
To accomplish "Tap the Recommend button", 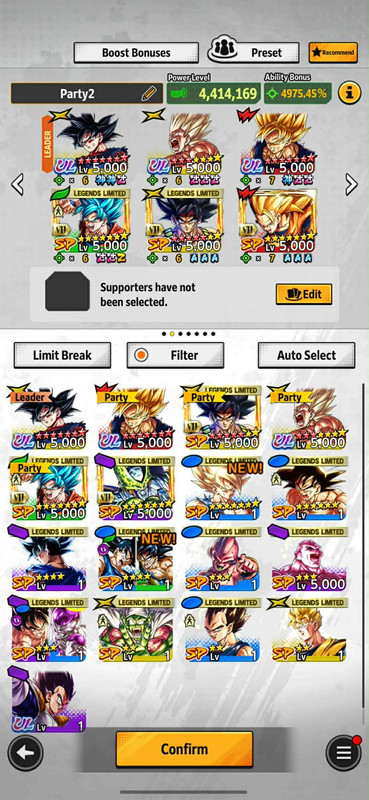I will 333,52.
